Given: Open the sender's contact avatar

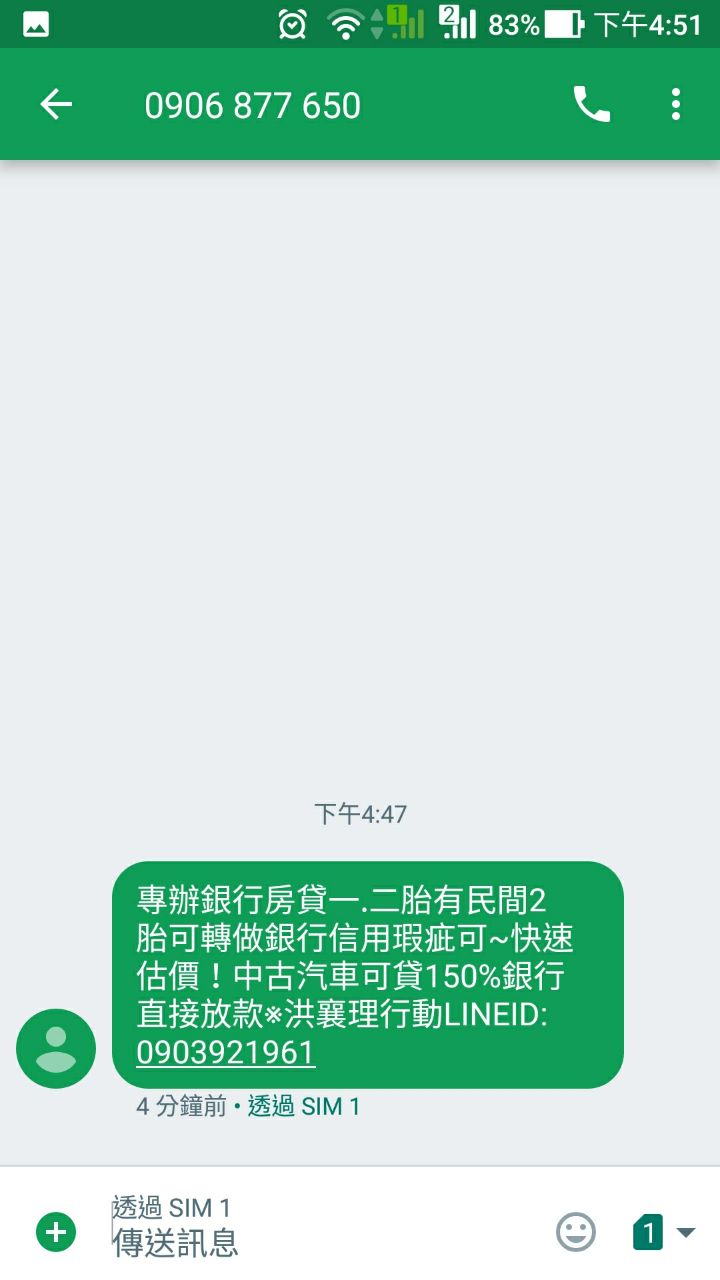Looking at the screenshot, I should click(x=56, y=1049).
